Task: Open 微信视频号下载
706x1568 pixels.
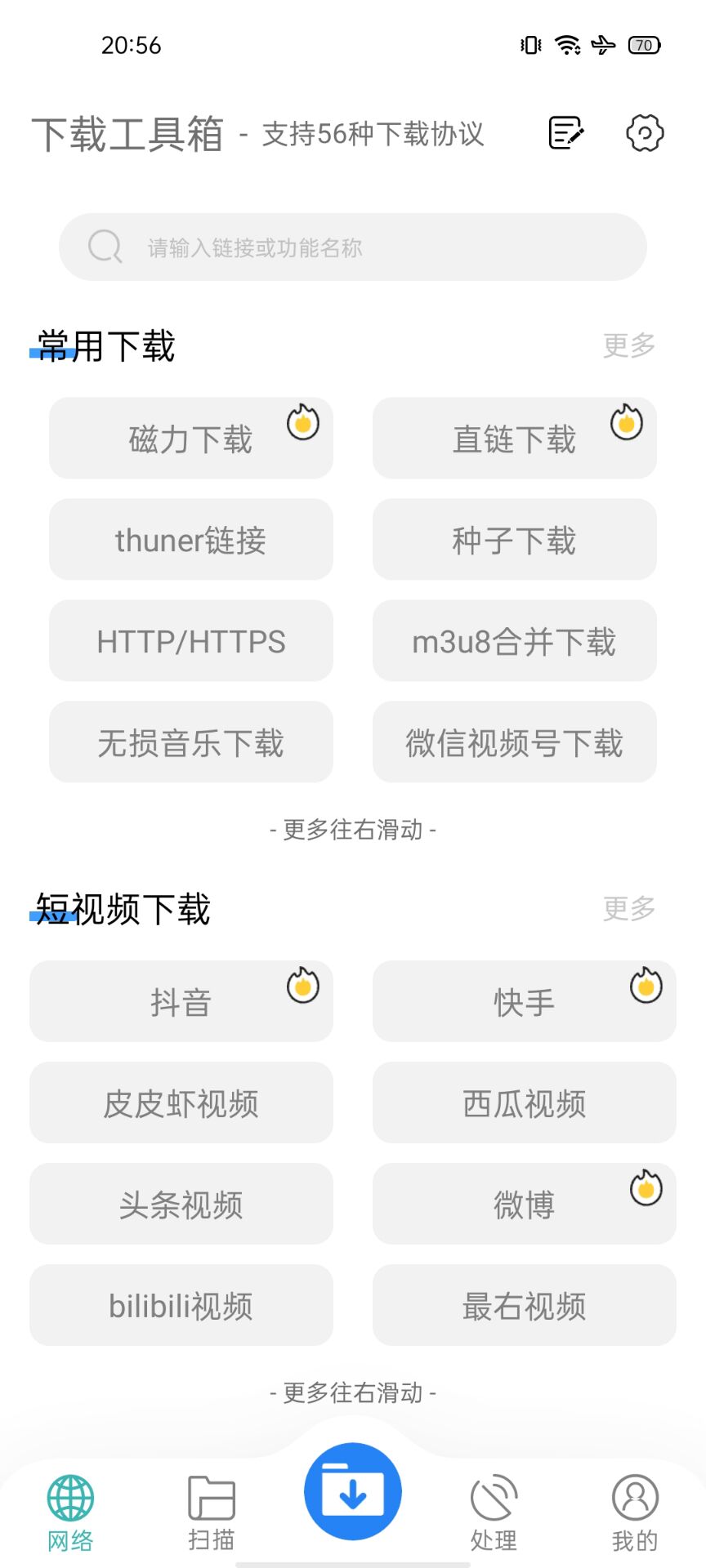Action: pos(515,742)
